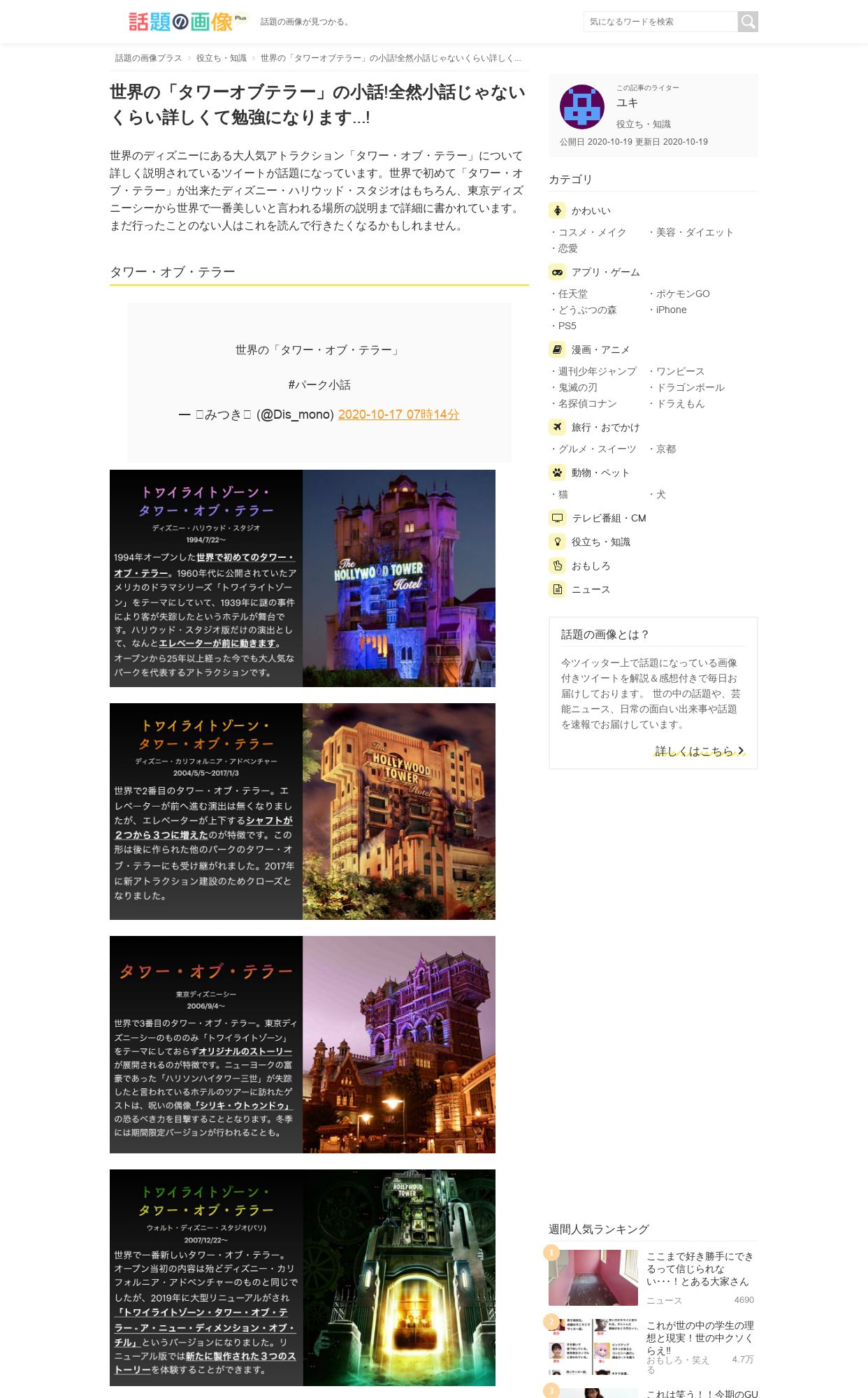Focus the 気になるワードを検索 search field
Viewport: 868px width, 1398px height.
(660, 22)
